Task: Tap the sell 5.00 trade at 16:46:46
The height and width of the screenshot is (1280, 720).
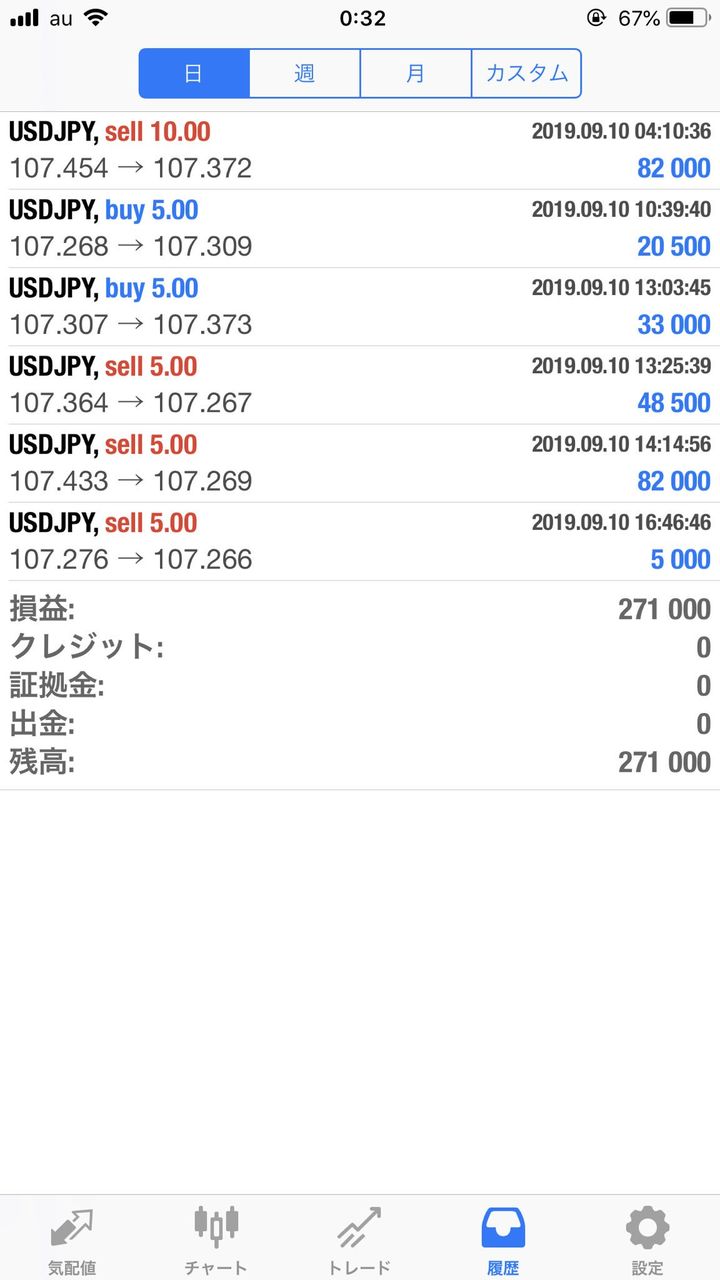Action: pyautogui.click(x=360, y=541)
